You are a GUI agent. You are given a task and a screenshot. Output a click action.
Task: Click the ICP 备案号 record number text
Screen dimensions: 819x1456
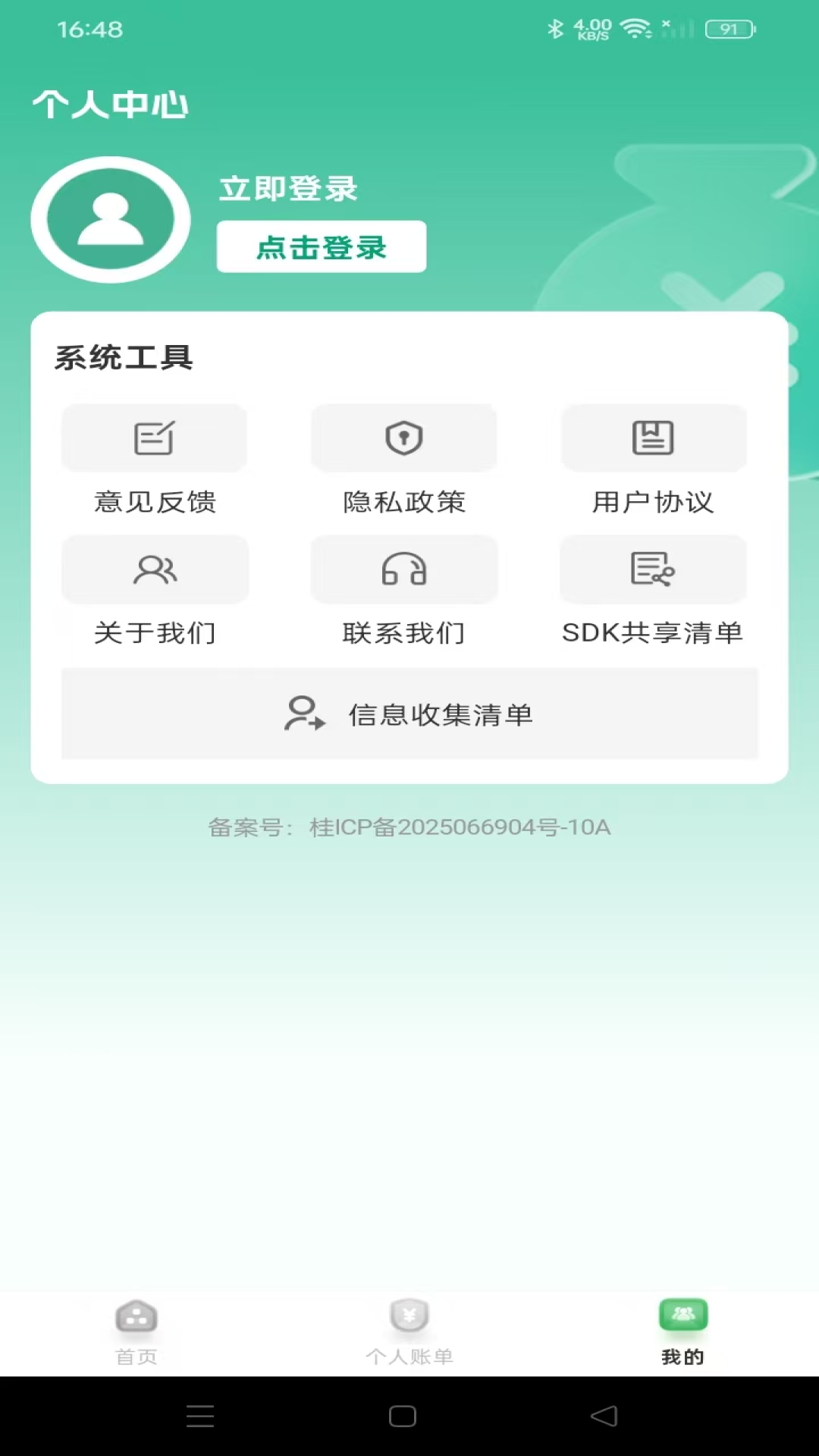409,828
